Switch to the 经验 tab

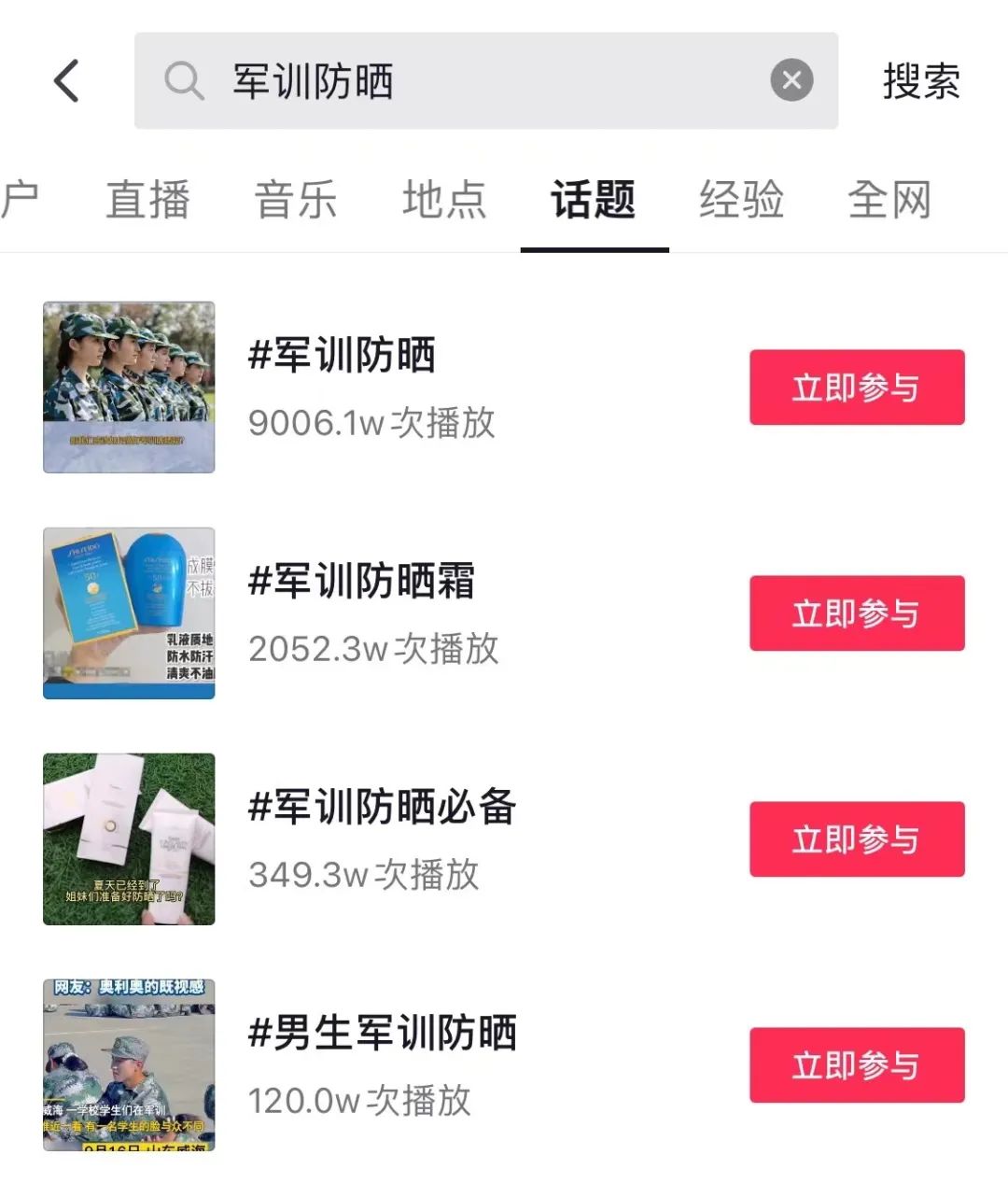(x=742, y=200)
